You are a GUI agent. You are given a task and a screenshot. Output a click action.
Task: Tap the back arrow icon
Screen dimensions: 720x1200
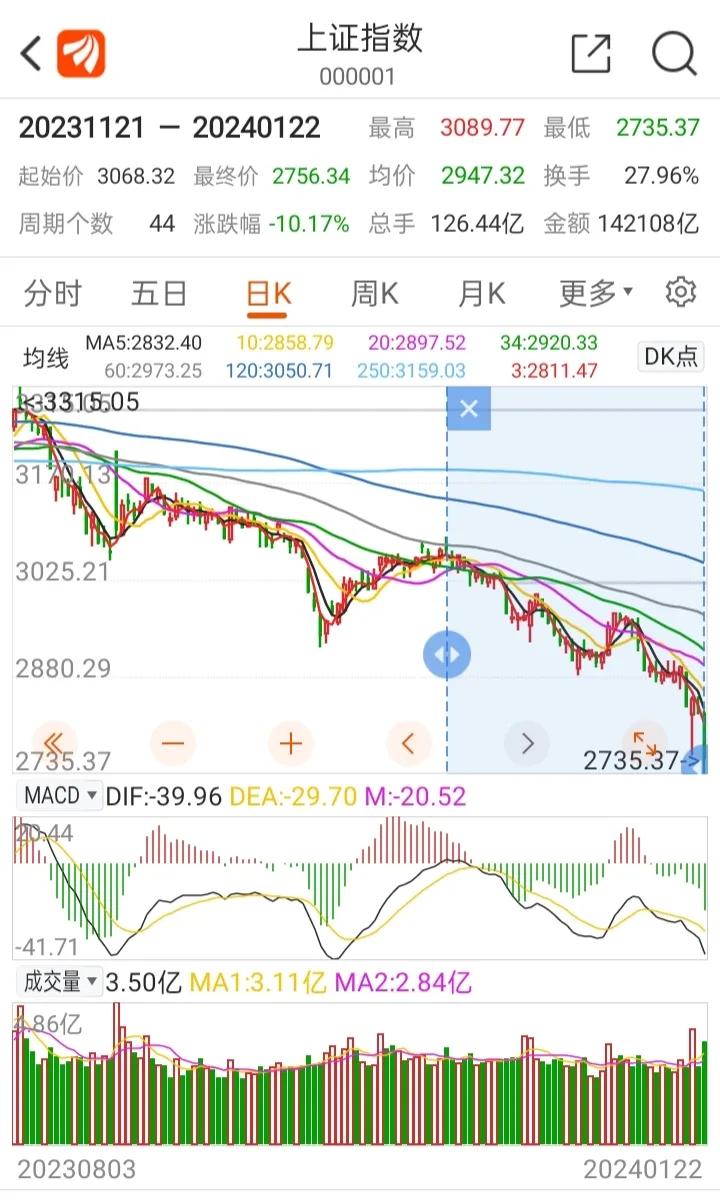coord(28,52)
